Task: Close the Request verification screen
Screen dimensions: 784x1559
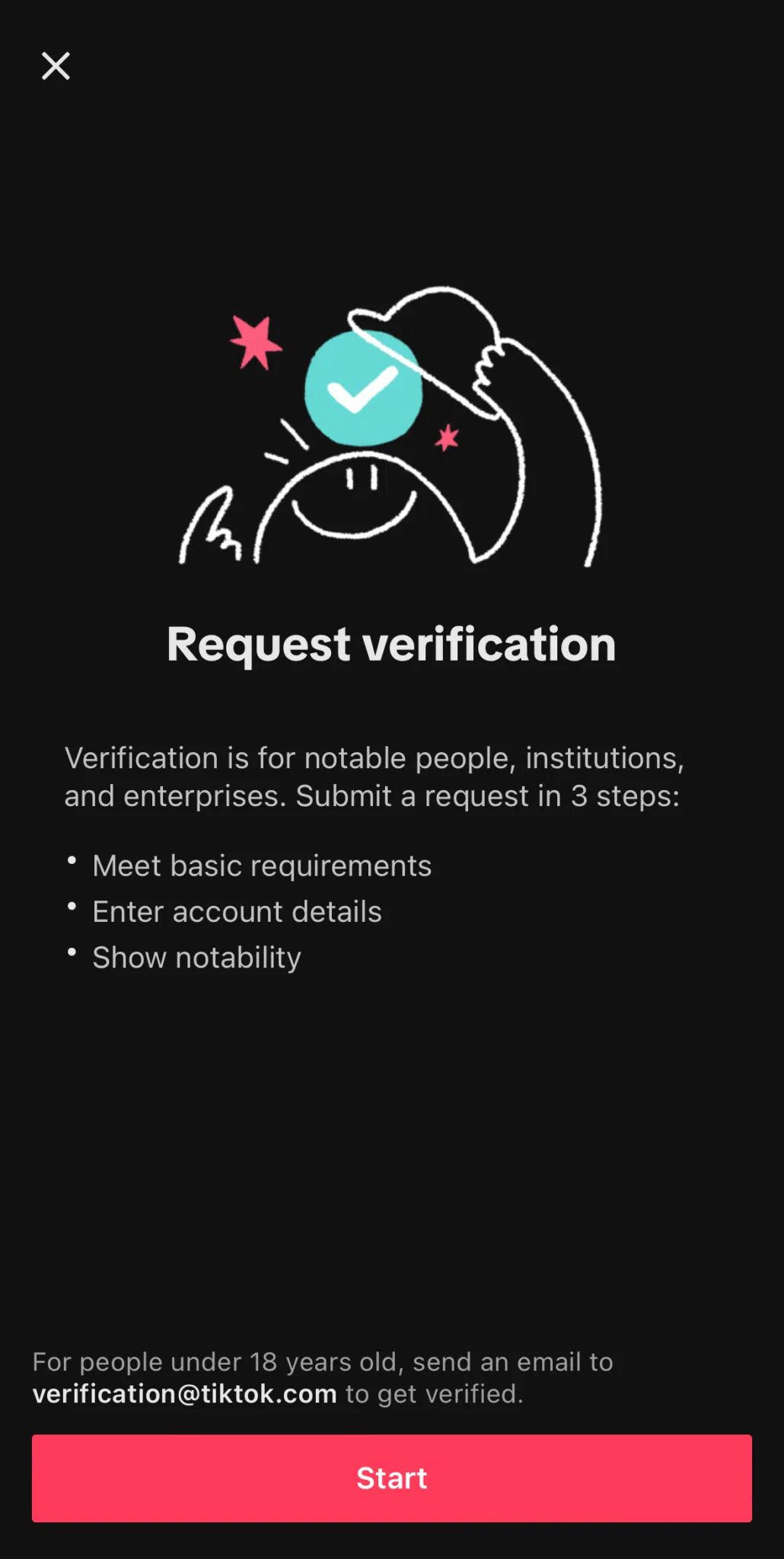Action: click(56, 66)
